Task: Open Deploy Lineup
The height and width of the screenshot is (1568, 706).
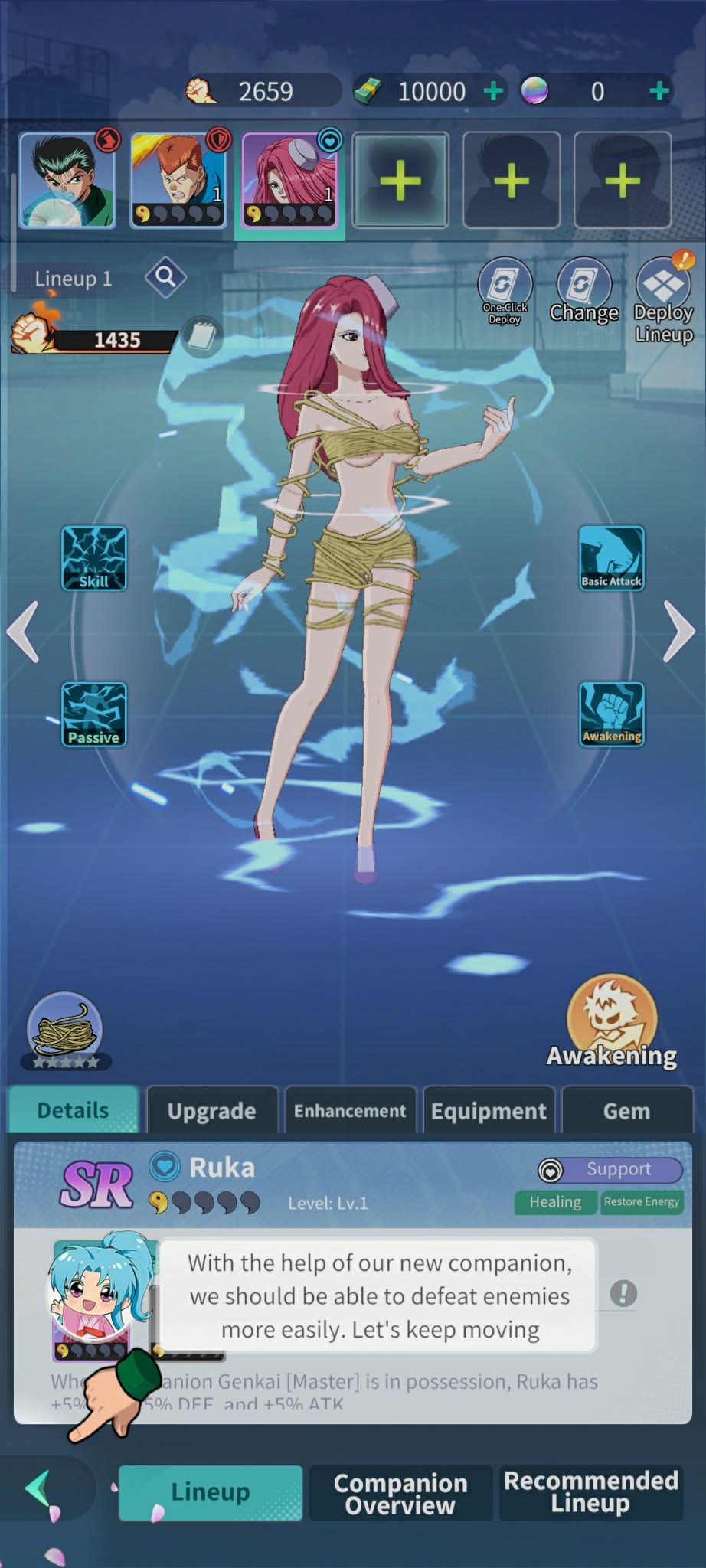Action: point(663,299)
